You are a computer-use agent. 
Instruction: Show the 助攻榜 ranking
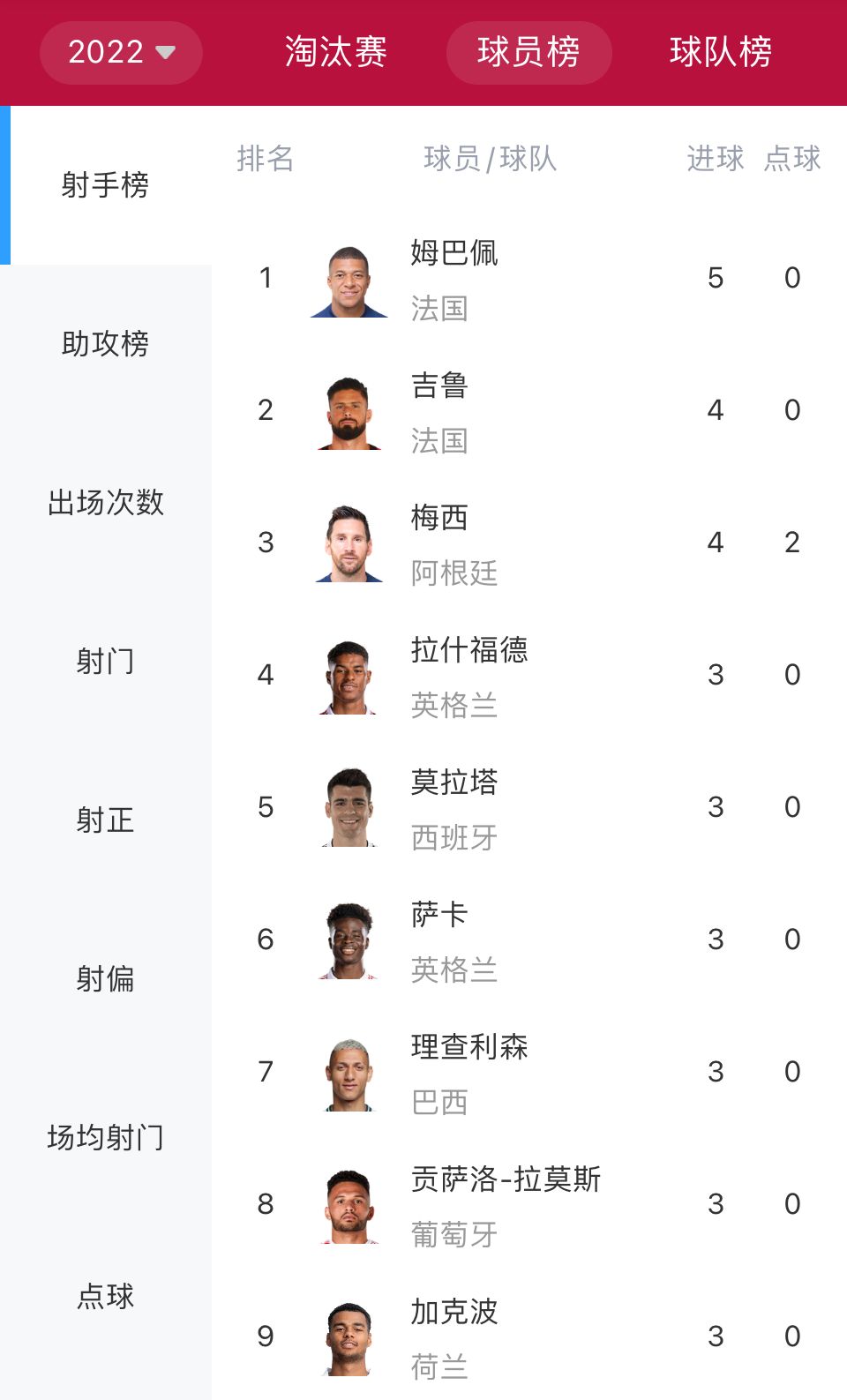pyautogui.click(x=106, y=344)
